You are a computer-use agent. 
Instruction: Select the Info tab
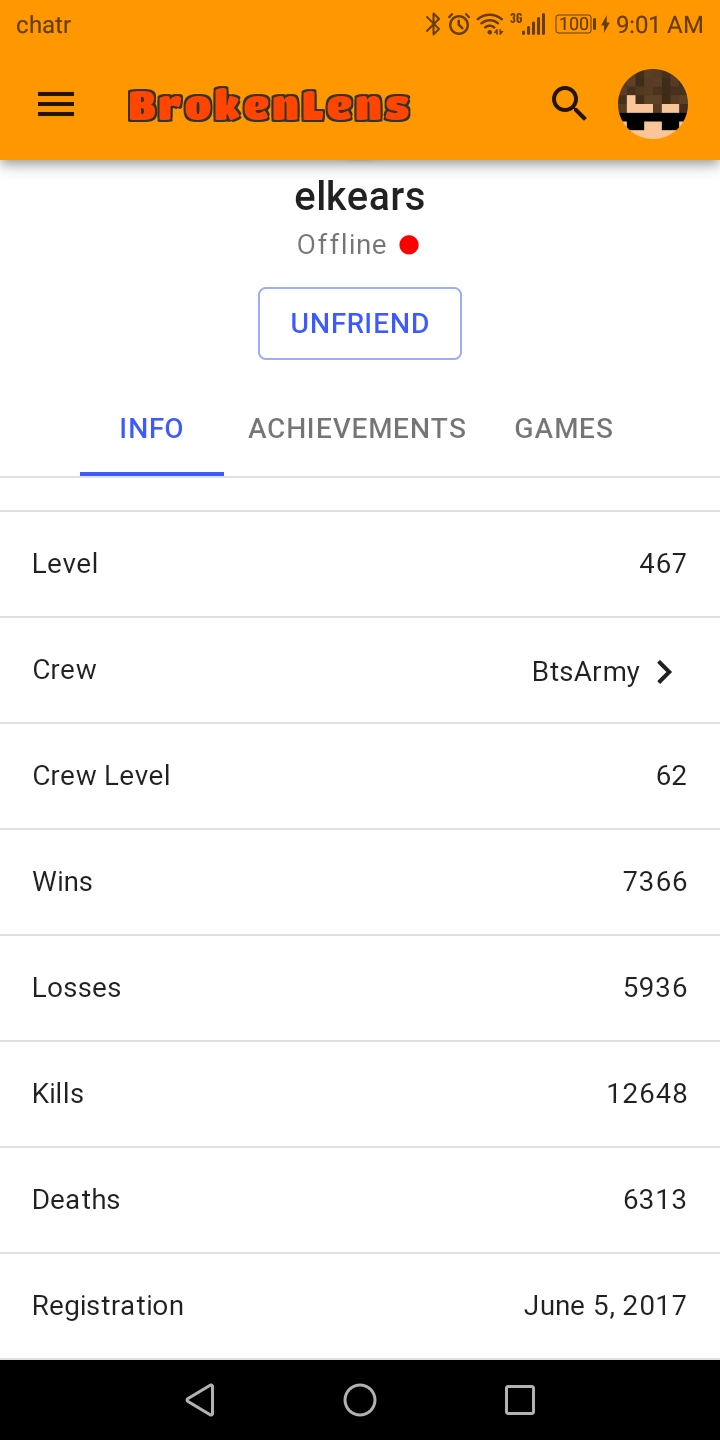click(151, 429)
